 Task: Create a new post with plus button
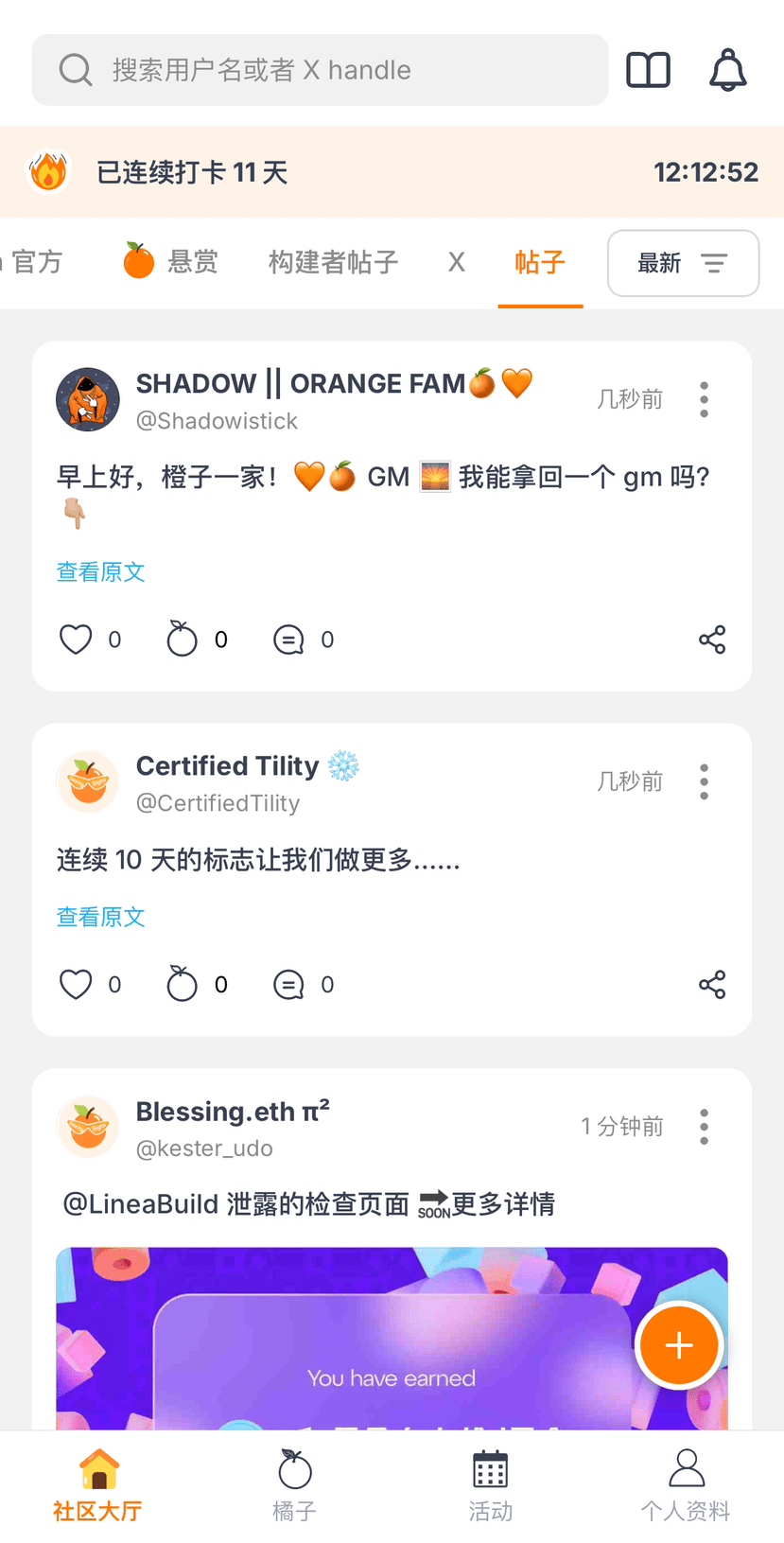(x=679, y=1345)
